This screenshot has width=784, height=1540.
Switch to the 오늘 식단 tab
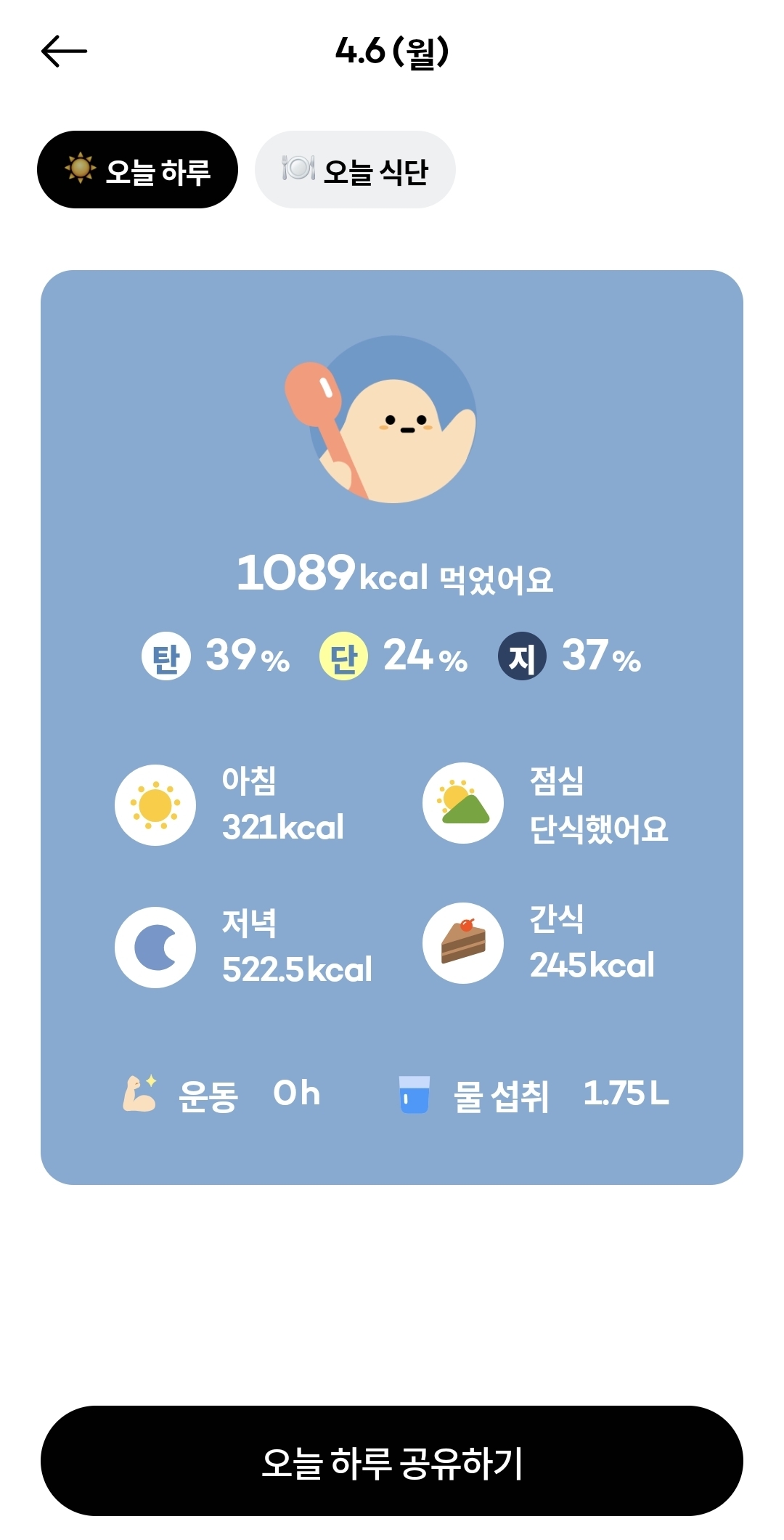355,170
